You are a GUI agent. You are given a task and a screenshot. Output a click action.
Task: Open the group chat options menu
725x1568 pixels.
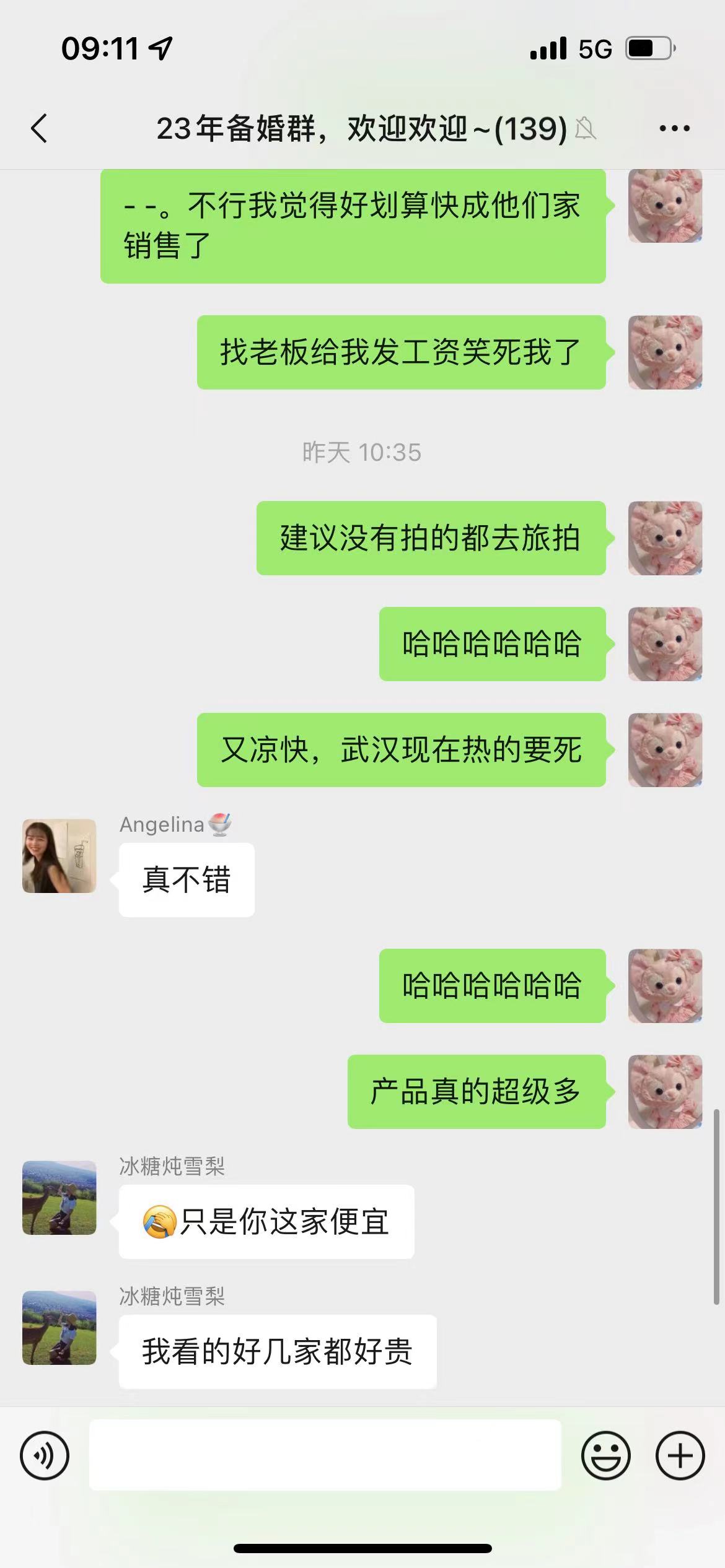pyautogui.click(x=674, y=129)
